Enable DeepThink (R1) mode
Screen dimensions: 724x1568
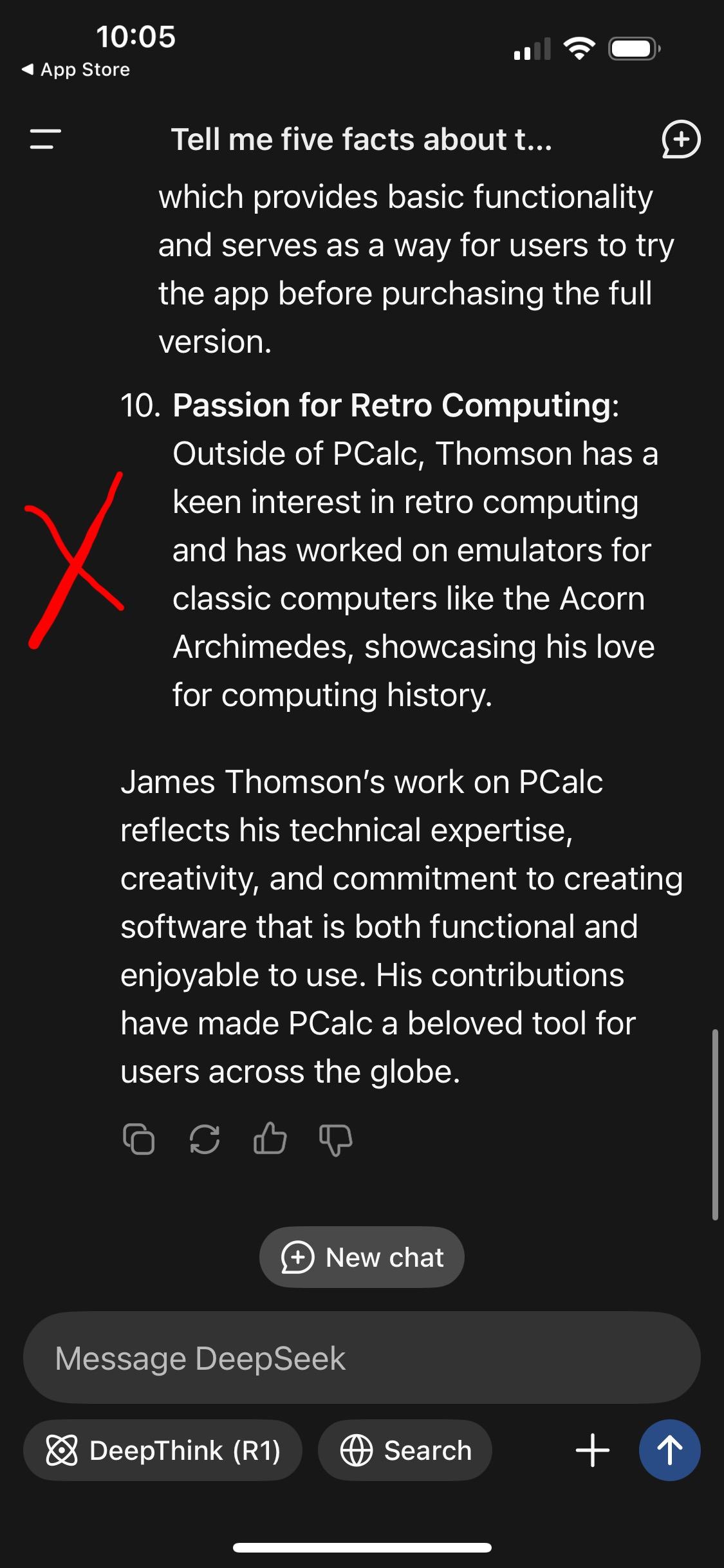[163, 1451]
